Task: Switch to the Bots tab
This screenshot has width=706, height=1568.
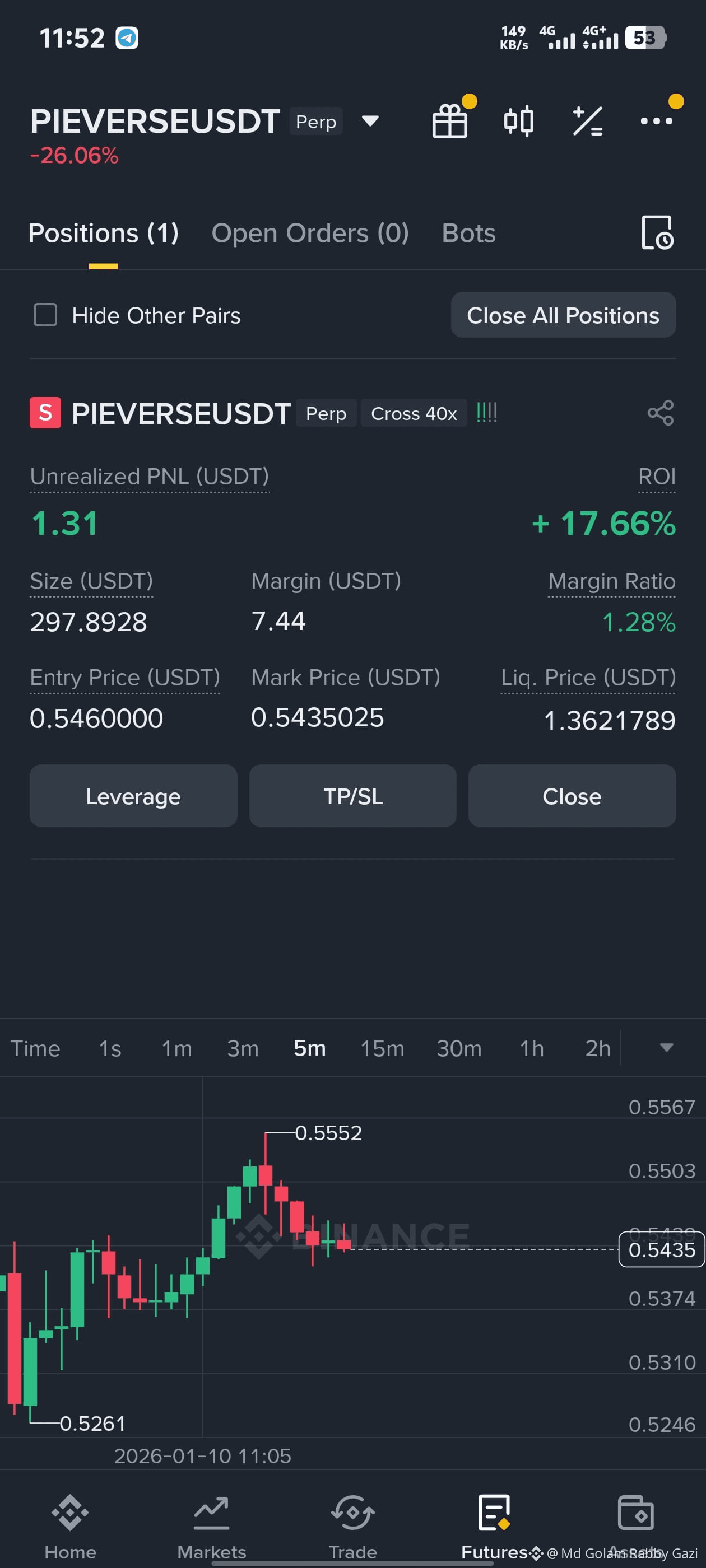Action: pos(468,233)
